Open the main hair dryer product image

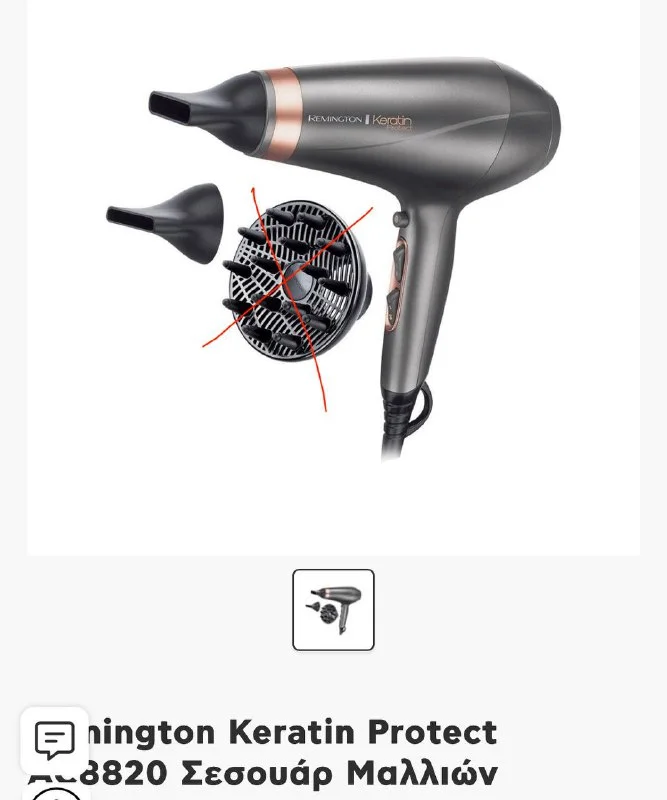click(334, 260)
